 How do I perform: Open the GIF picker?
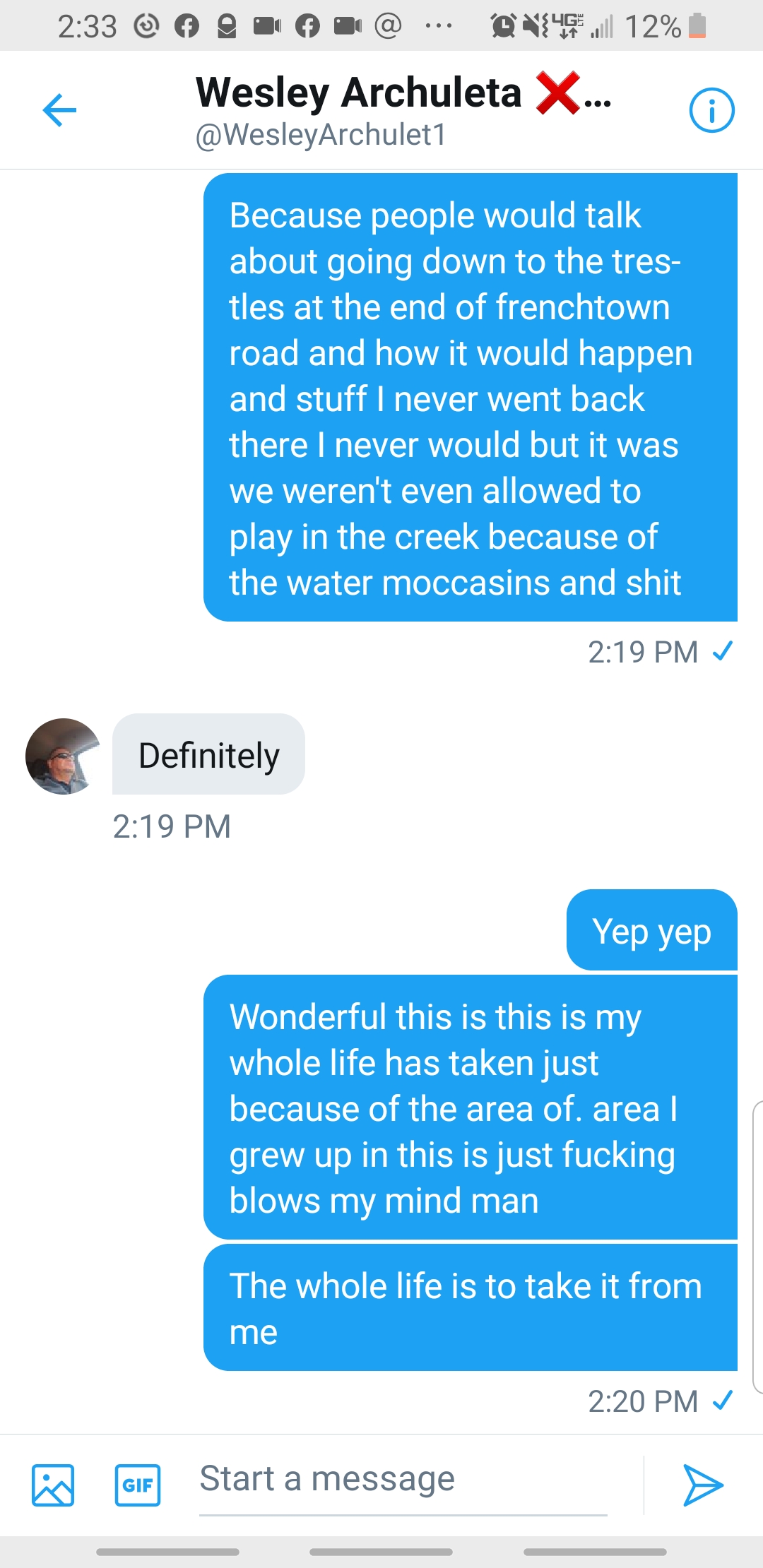pos(138,1485)
